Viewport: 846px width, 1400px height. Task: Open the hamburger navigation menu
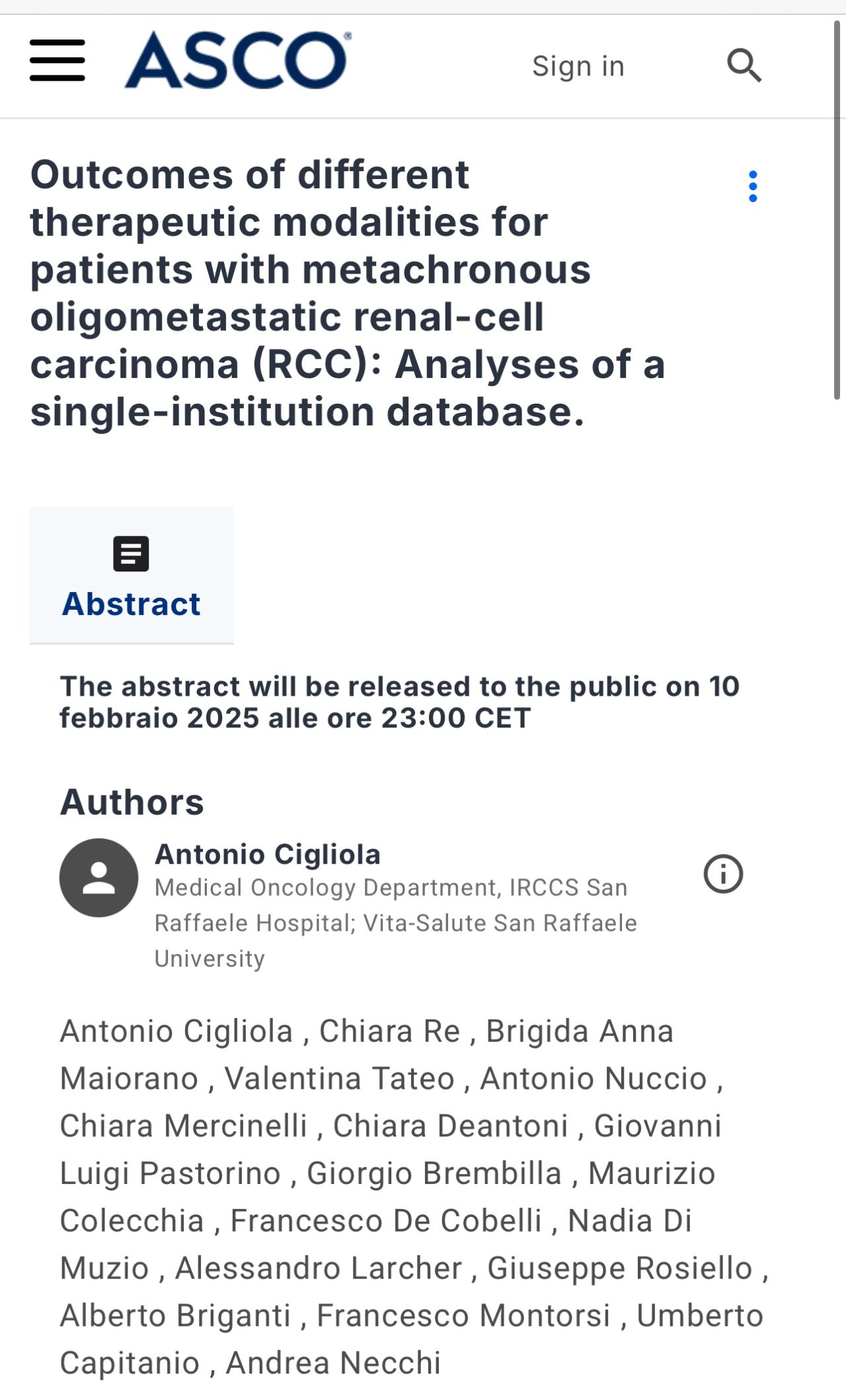point(58,60)
